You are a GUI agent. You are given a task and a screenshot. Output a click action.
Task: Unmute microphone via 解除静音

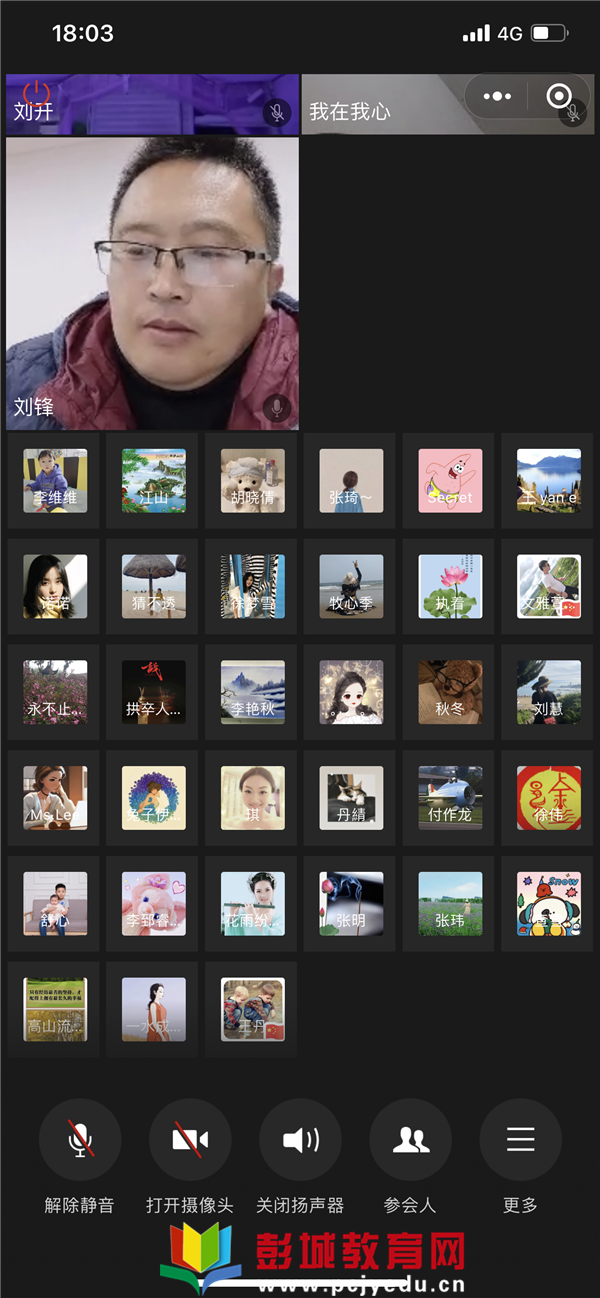coord(80,1140)
